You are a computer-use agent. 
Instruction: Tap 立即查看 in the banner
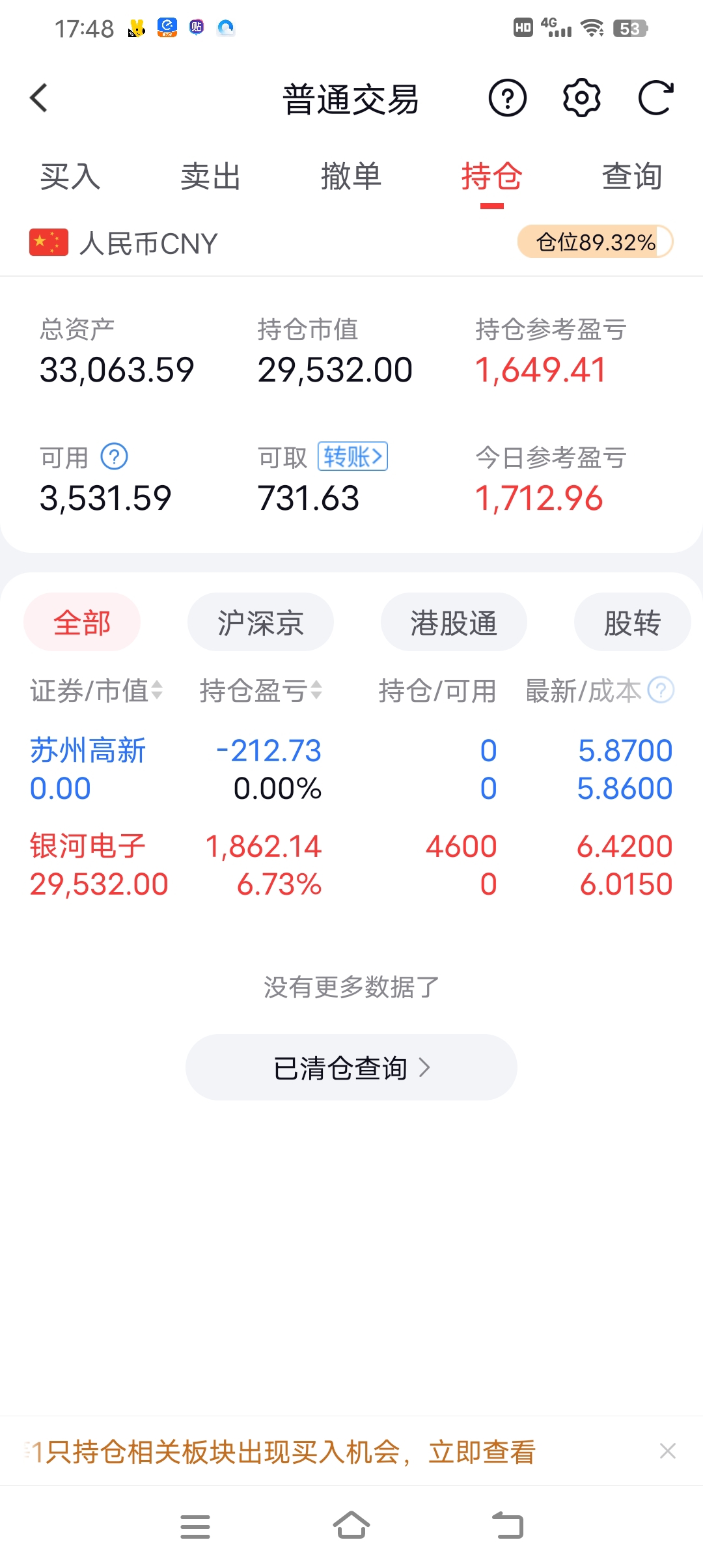482,1452
